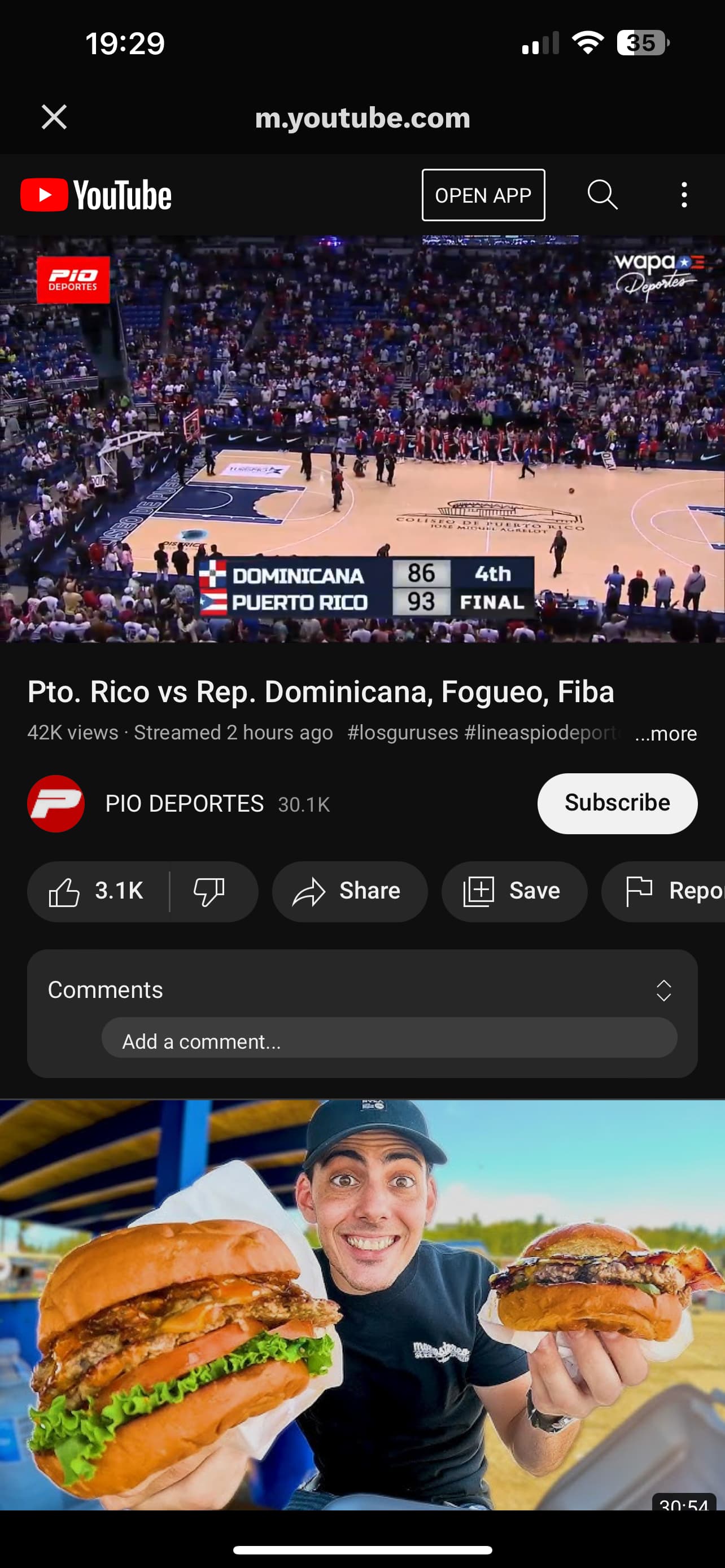Open the PIO DEPORTES channel
The image size is (725, 1568).
(184, 804)
